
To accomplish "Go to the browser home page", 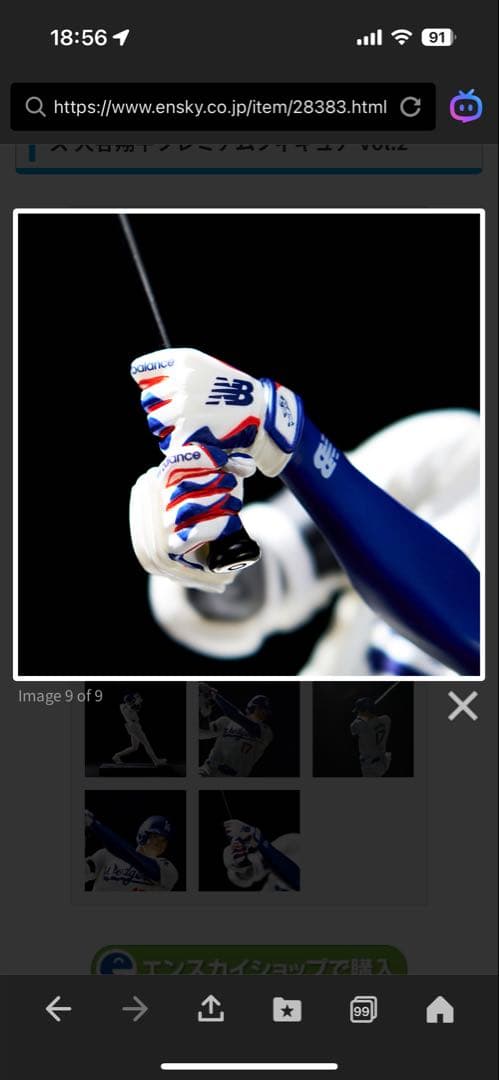I will pyautogui.click(x=440, y=1010).
